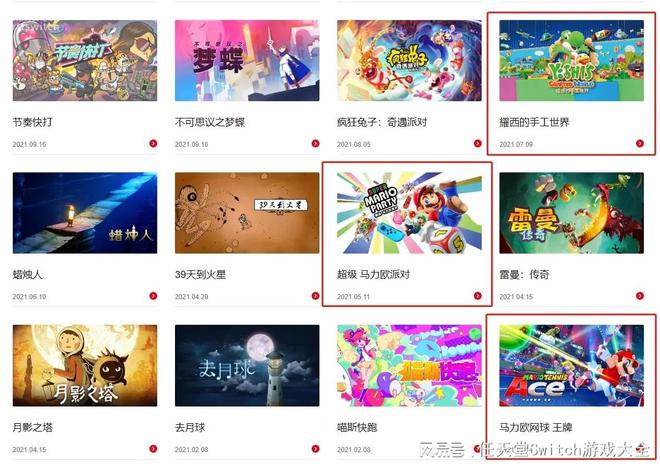Select the 耀西的手工世界 game tile
Viewport: 660px width, 466px height.
[x=570, y=60]
